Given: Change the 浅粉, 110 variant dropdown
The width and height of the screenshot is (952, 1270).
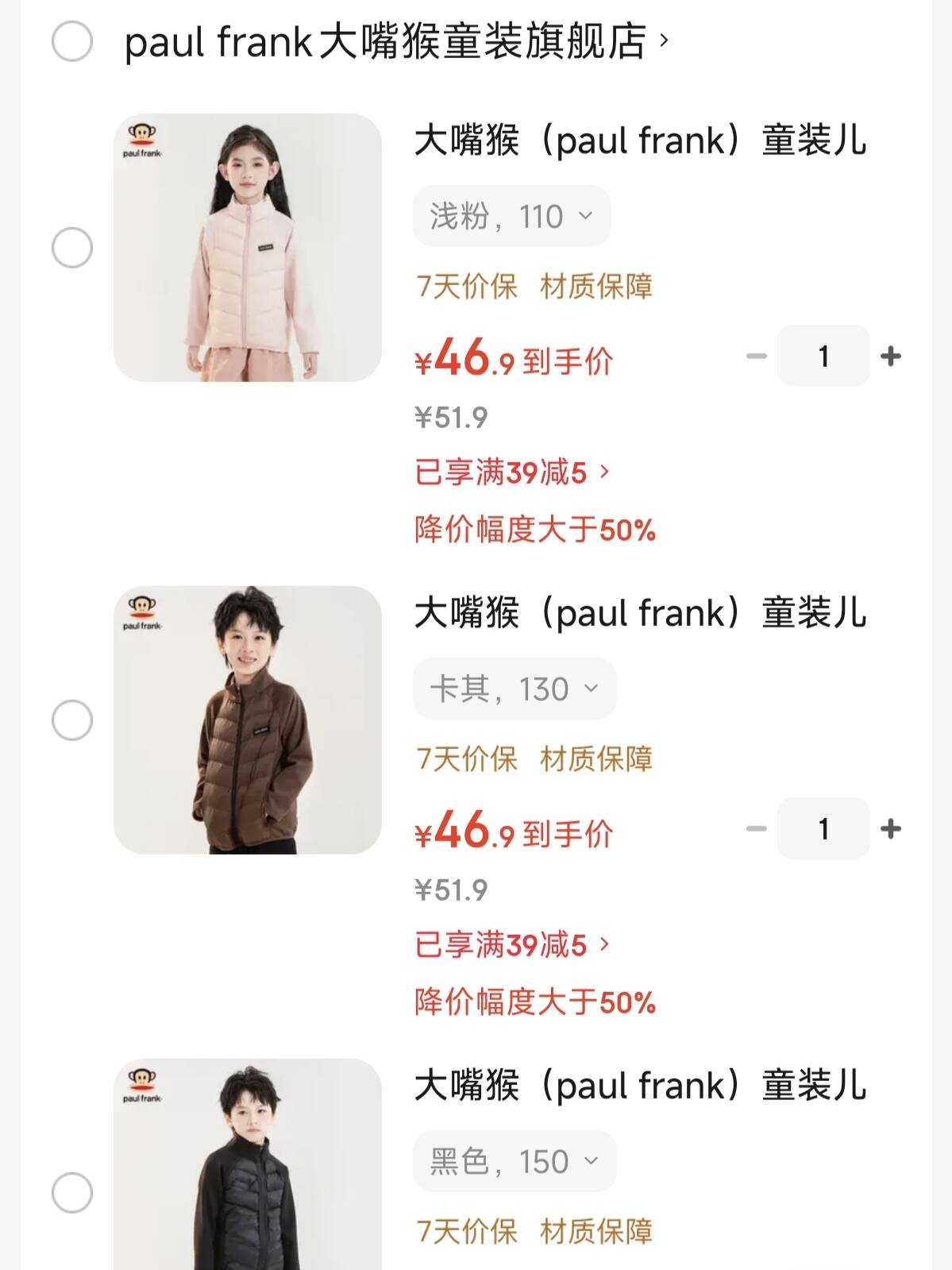Looking at the screenshot, I should (511, 216).
